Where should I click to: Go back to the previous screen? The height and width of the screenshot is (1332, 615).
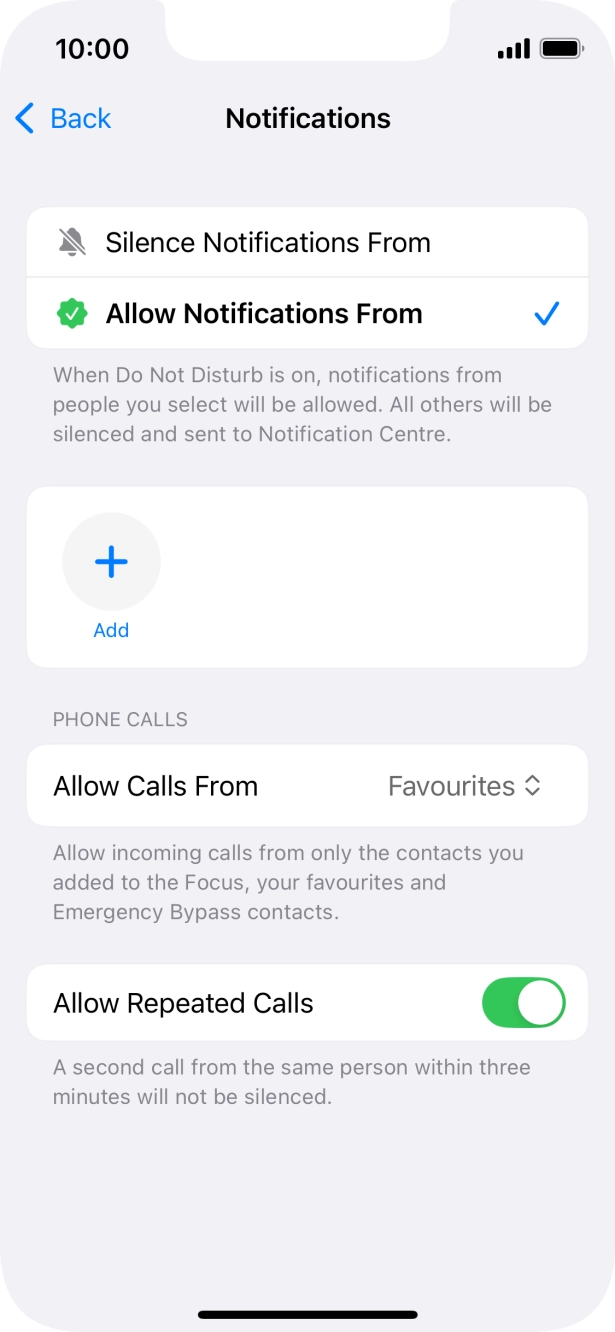click(62, 118)
